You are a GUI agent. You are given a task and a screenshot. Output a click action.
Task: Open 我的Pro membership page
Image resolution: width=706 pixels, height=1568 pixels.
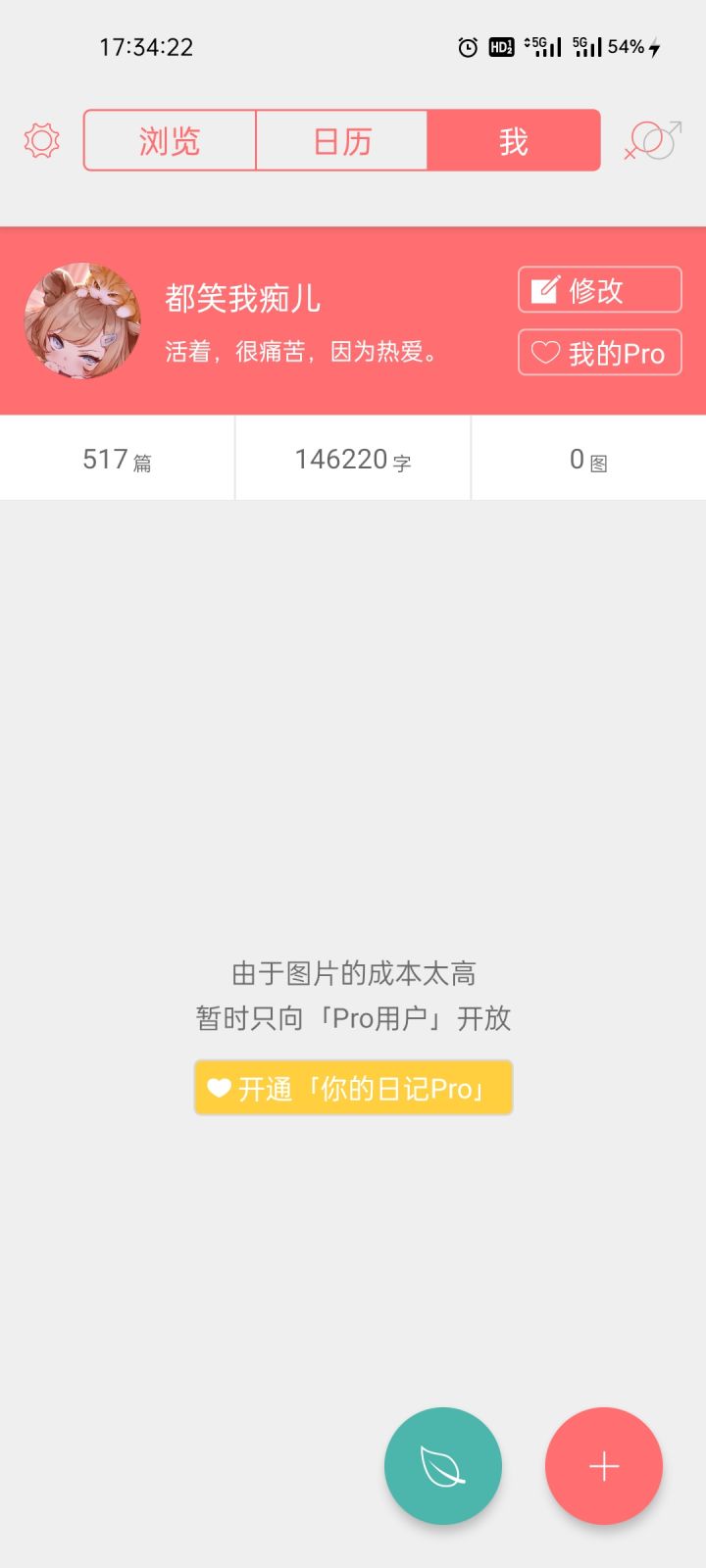pyautogui.click(x=599, y=353)
